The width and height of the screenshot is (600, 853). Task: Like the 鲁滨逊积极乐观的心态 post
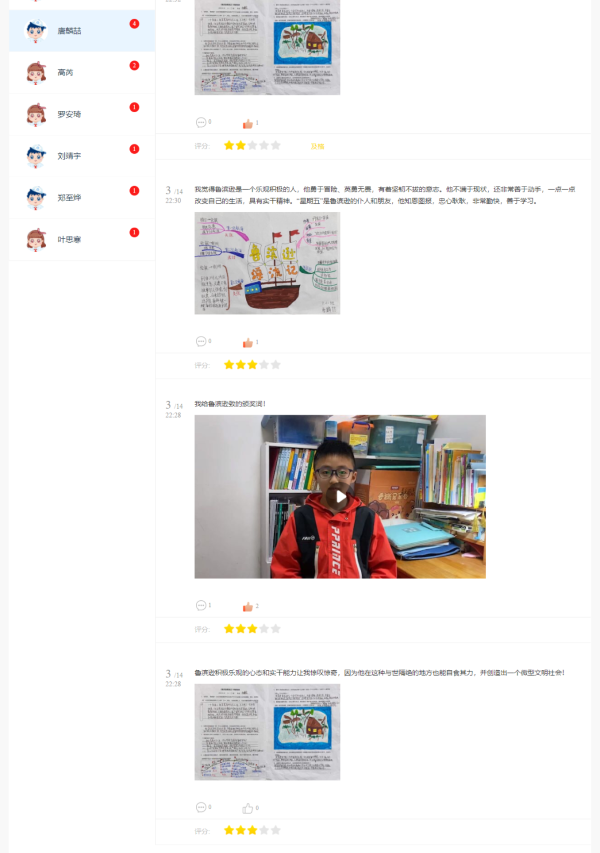pyautogui.click(x=248, y=808)
